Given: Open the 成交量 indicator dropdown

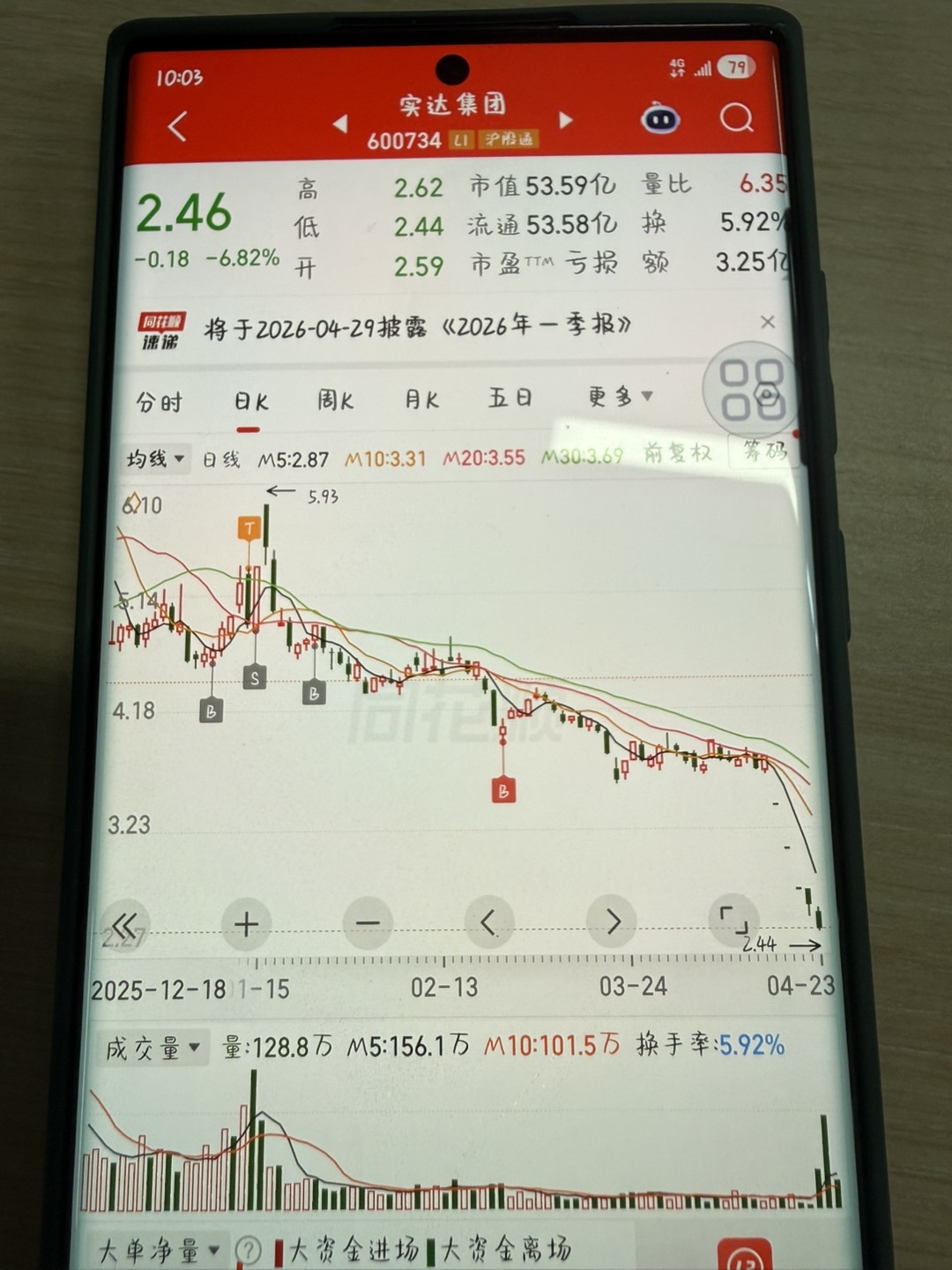Looking at the screenshot, I should pyautogui.click(x=152, y=1049).
